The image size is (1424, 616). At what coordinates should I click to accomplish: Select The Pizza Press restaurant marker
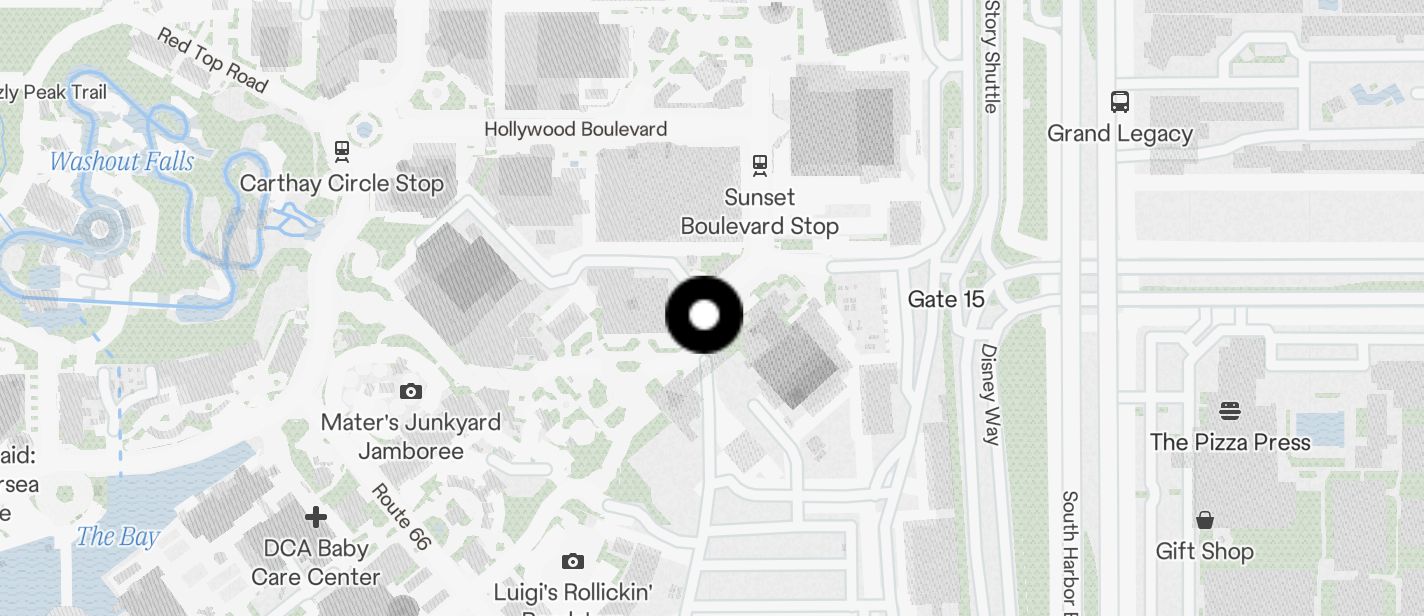(x=1230, y=411)
